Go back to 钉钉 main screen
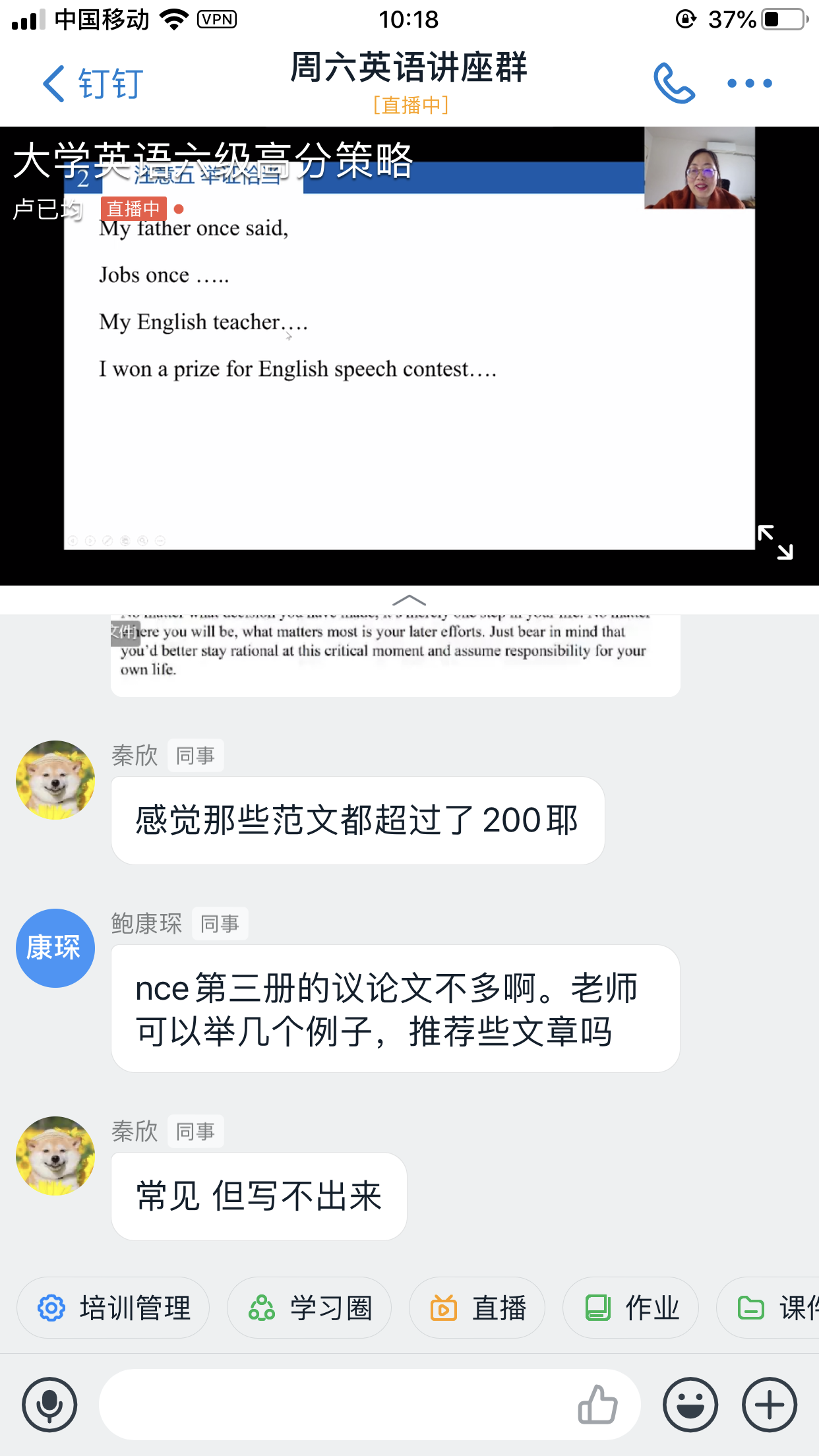The width and height of the screenshot is (819, 1456). (92, 84)
